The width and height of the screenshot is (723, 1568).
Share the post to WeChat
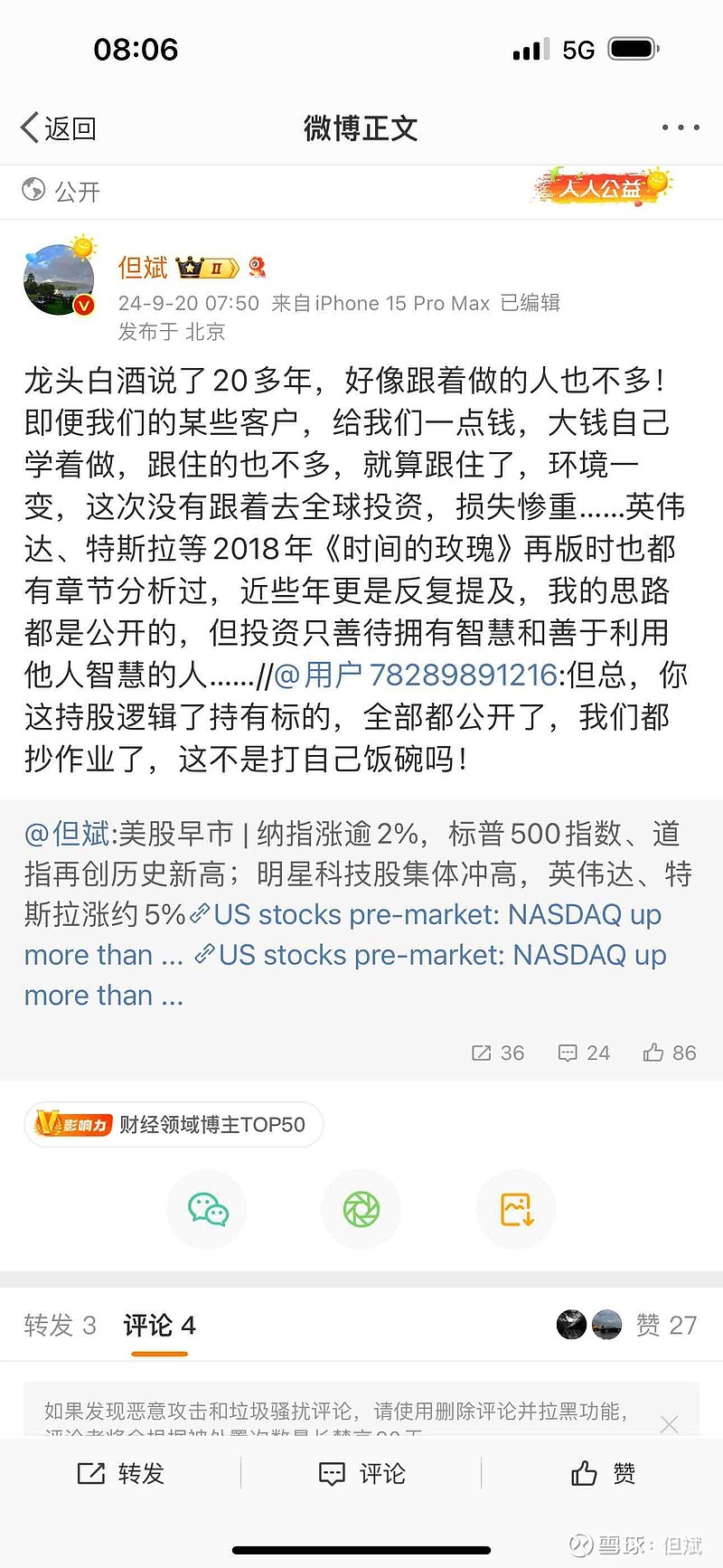(208, 1209)
